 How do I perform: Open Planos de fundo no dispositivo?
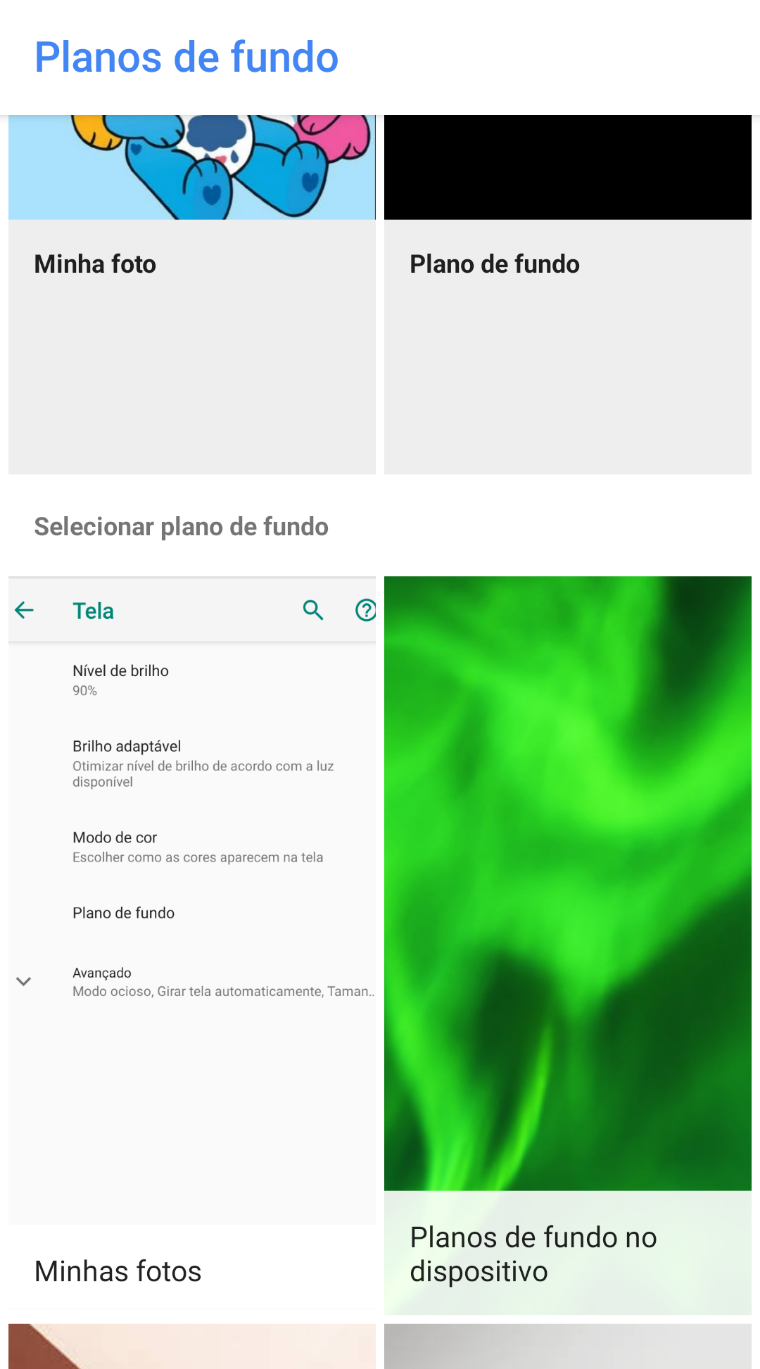(568, 945)
